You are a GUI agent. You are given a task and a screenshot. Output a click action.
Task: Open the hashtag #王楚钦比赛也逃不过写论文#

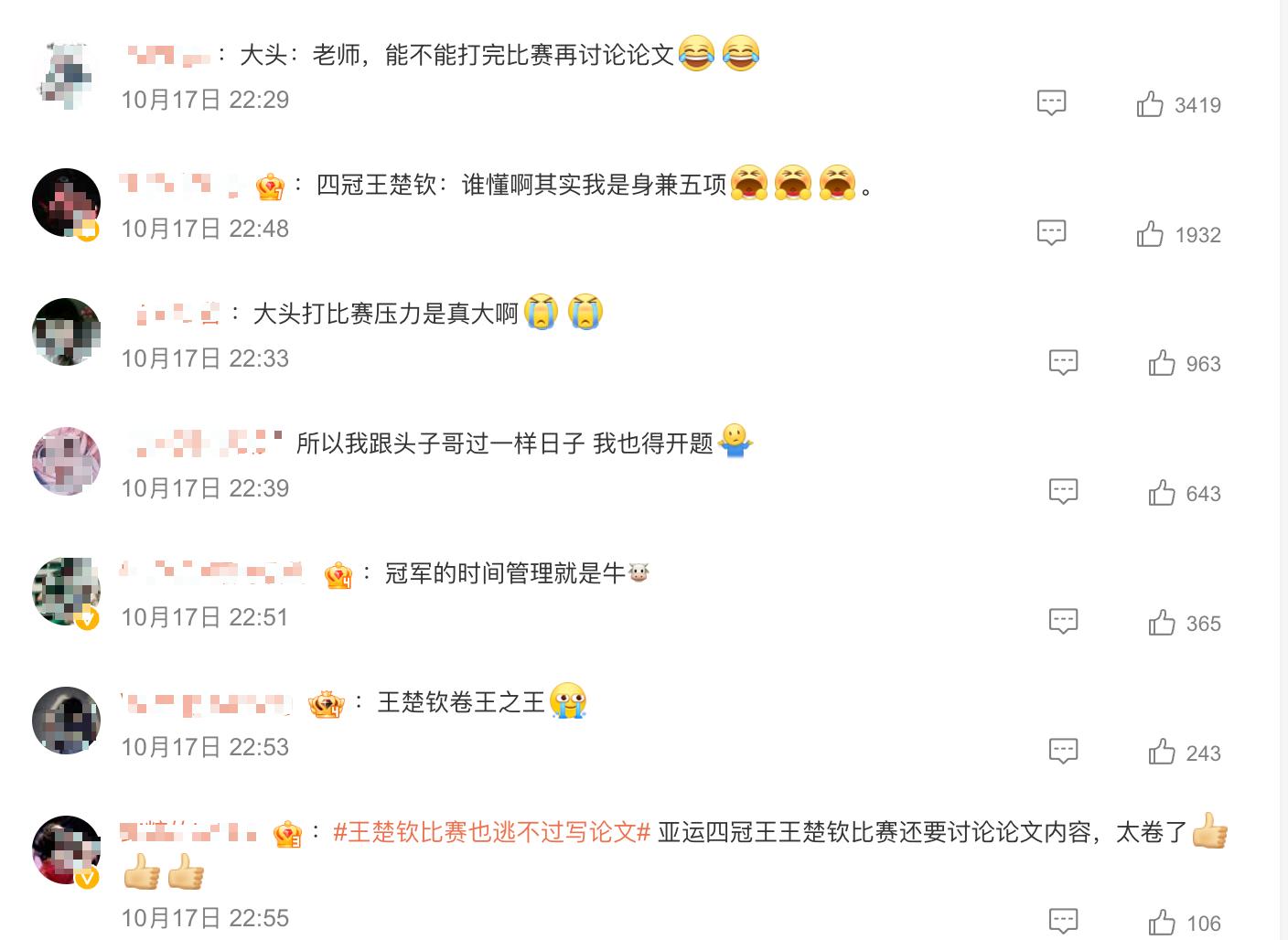click(x=491, y=832)
